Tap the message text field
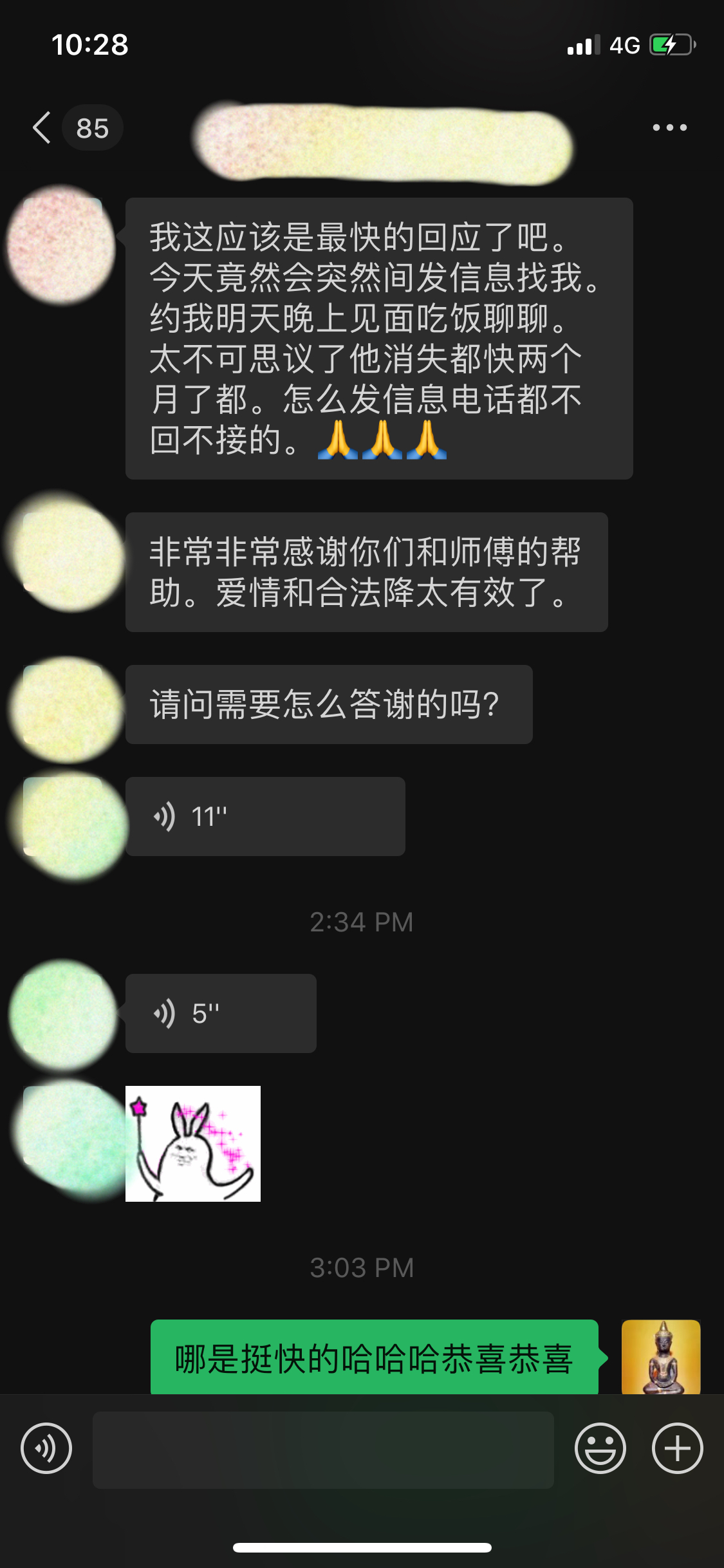724x1568 pixels. (323, 1450)
